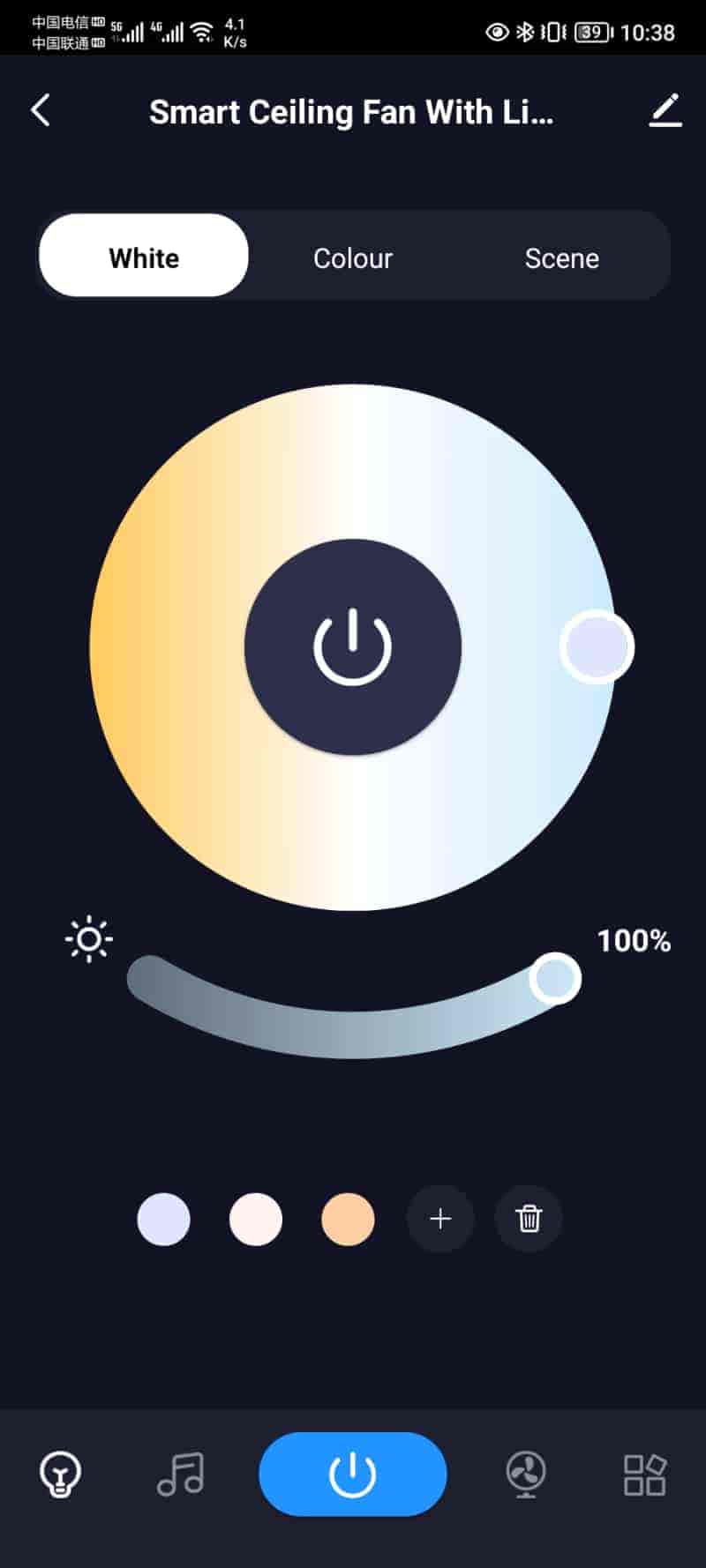Open the light bulb tab
The image size is (706, 1568).
60,1474
